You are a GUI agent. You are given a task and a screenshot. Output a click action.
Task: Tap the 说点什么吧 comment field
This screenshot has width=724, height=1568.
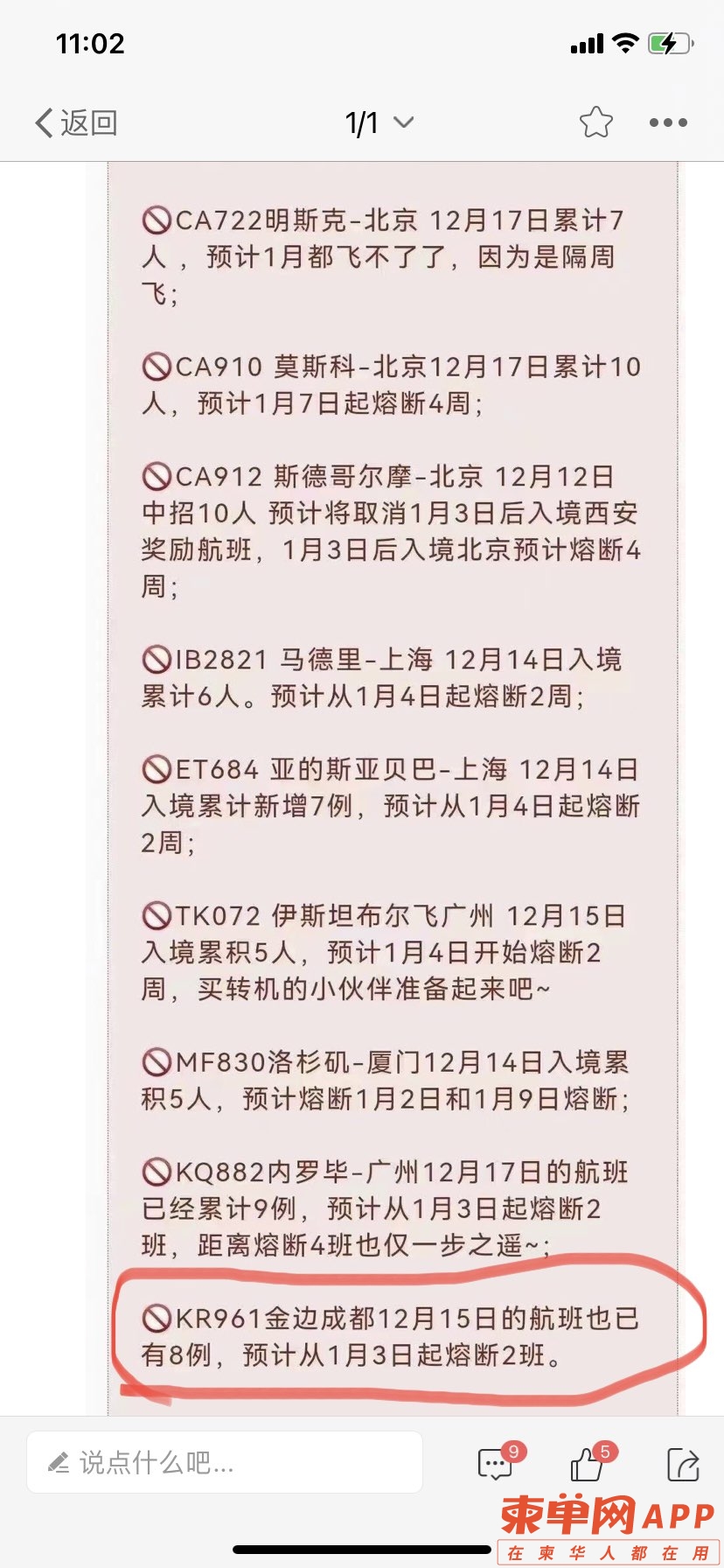(225, 1462)
